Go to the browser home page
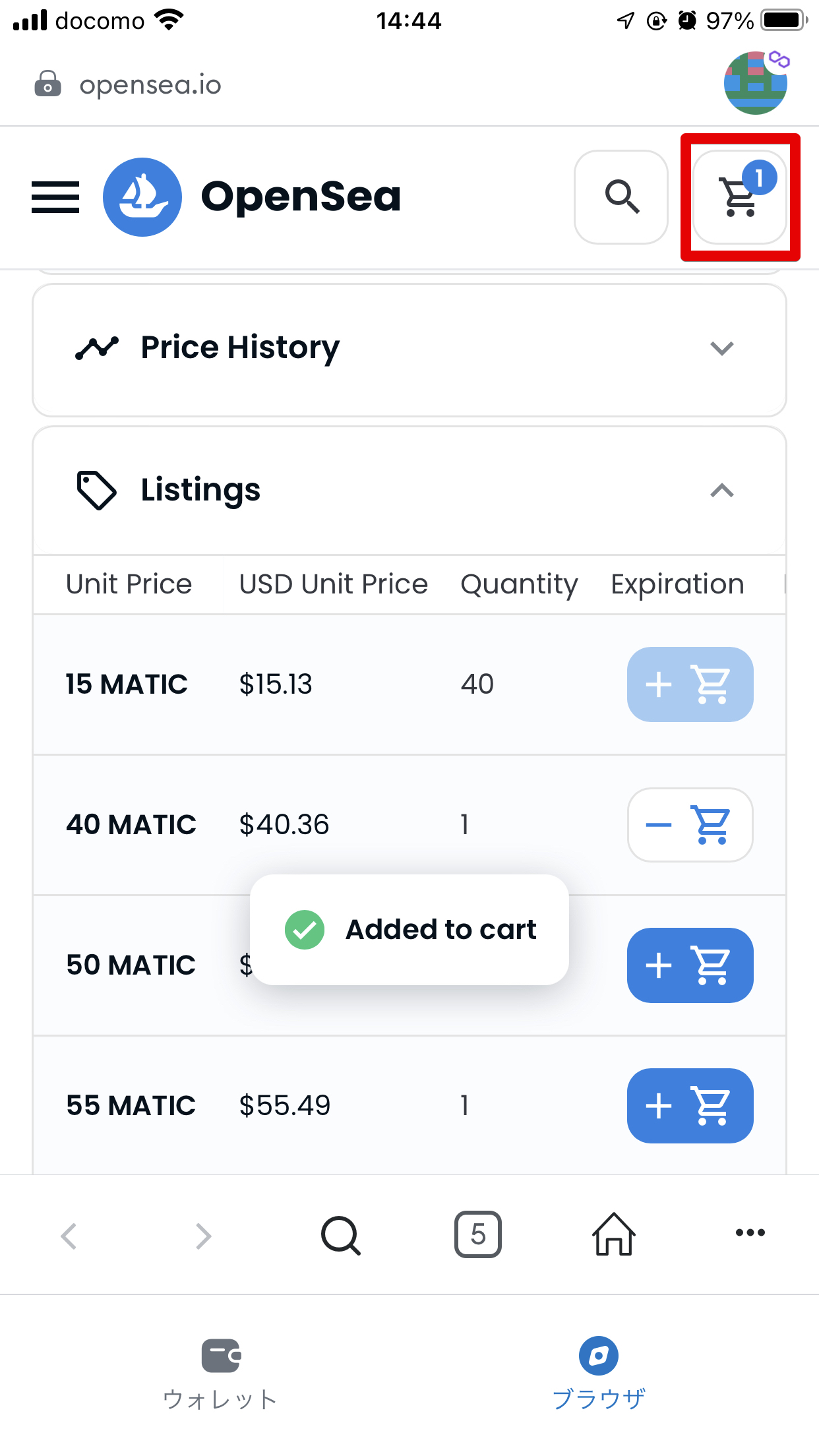This screenshot has height=1456, width=819. click(x=614, y=1234)
